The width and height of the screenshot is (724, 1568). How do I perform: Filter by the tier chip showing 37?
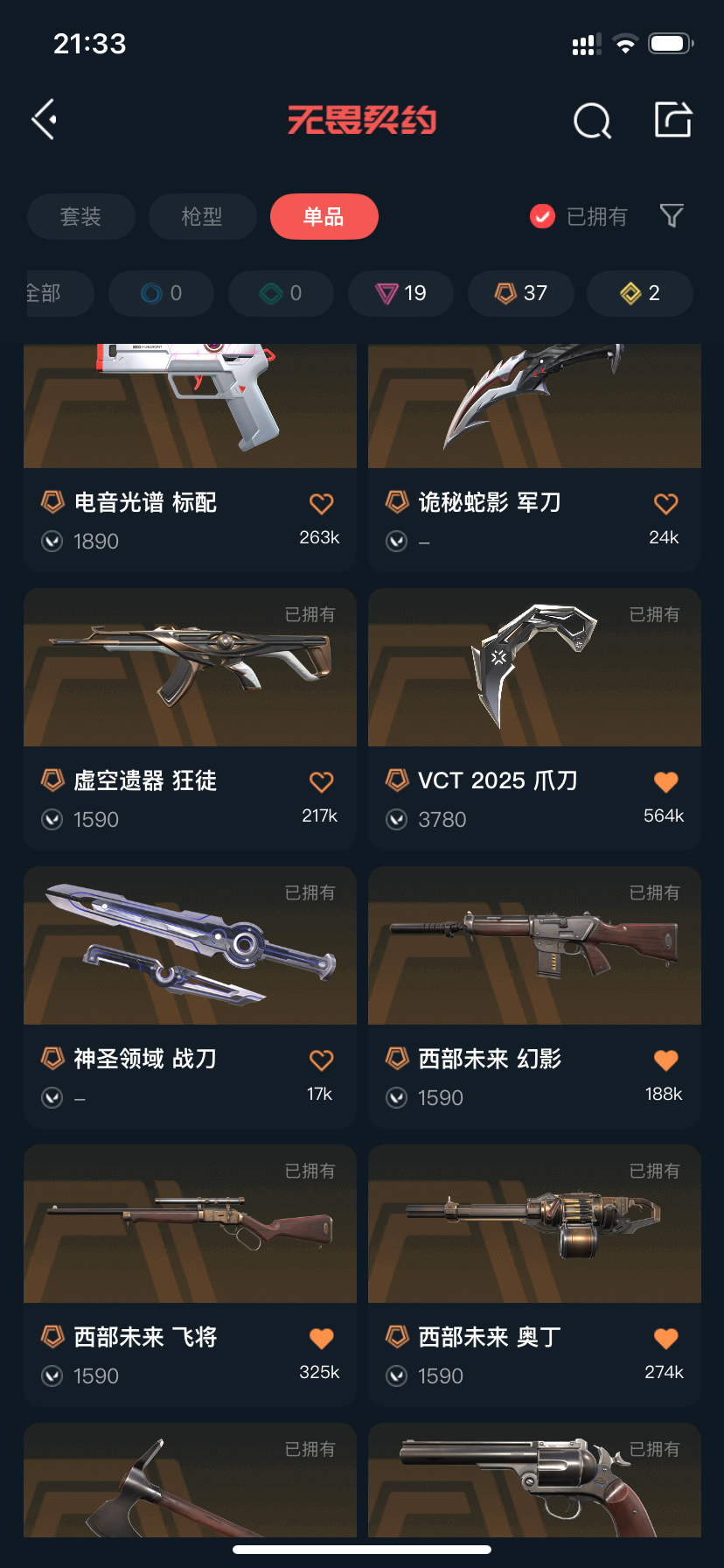coord(520,293)
